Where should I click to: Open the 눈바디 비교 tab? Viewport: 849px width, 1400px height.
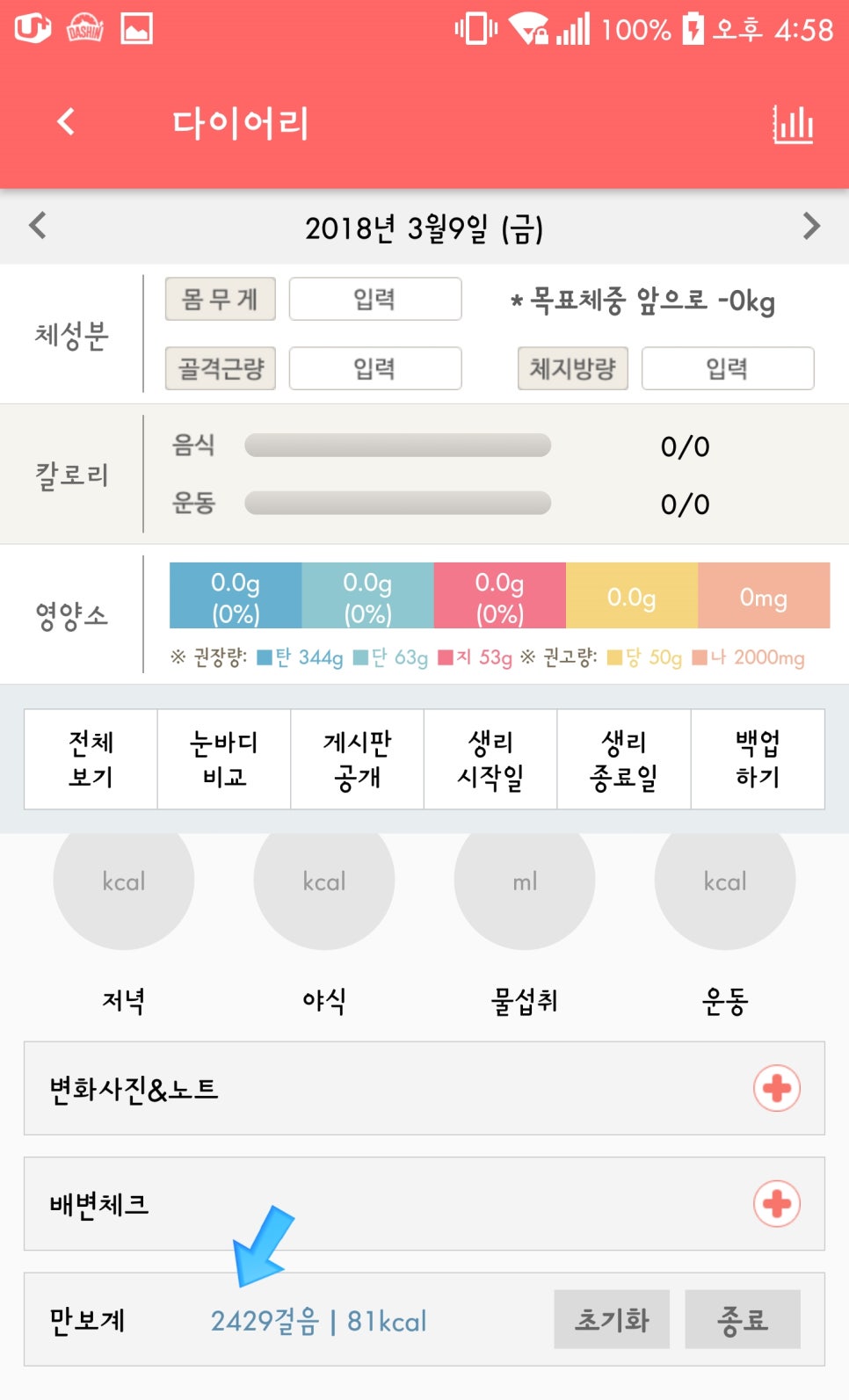point(223,758)
